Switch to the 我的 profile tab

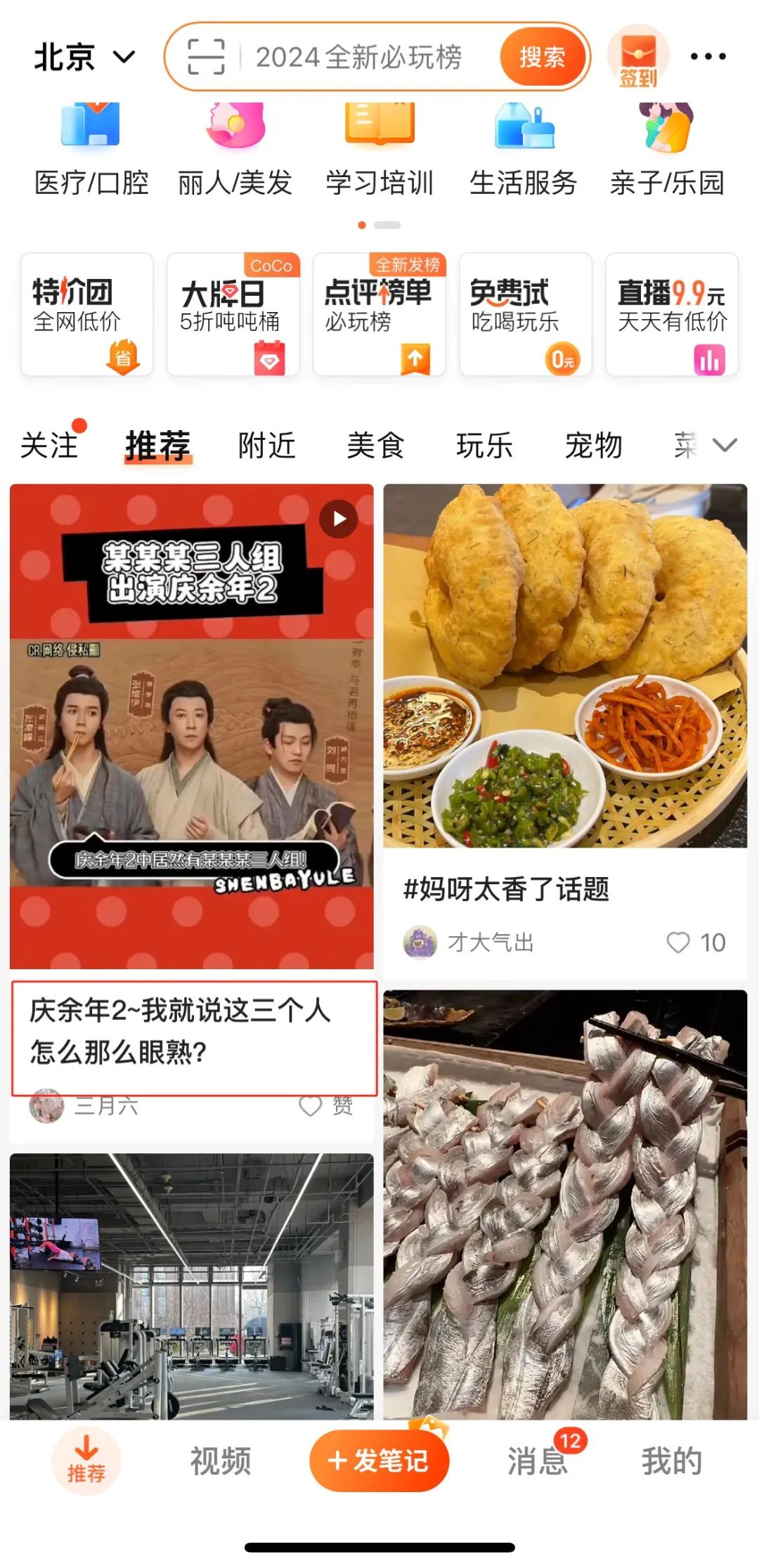(671, 1462)
